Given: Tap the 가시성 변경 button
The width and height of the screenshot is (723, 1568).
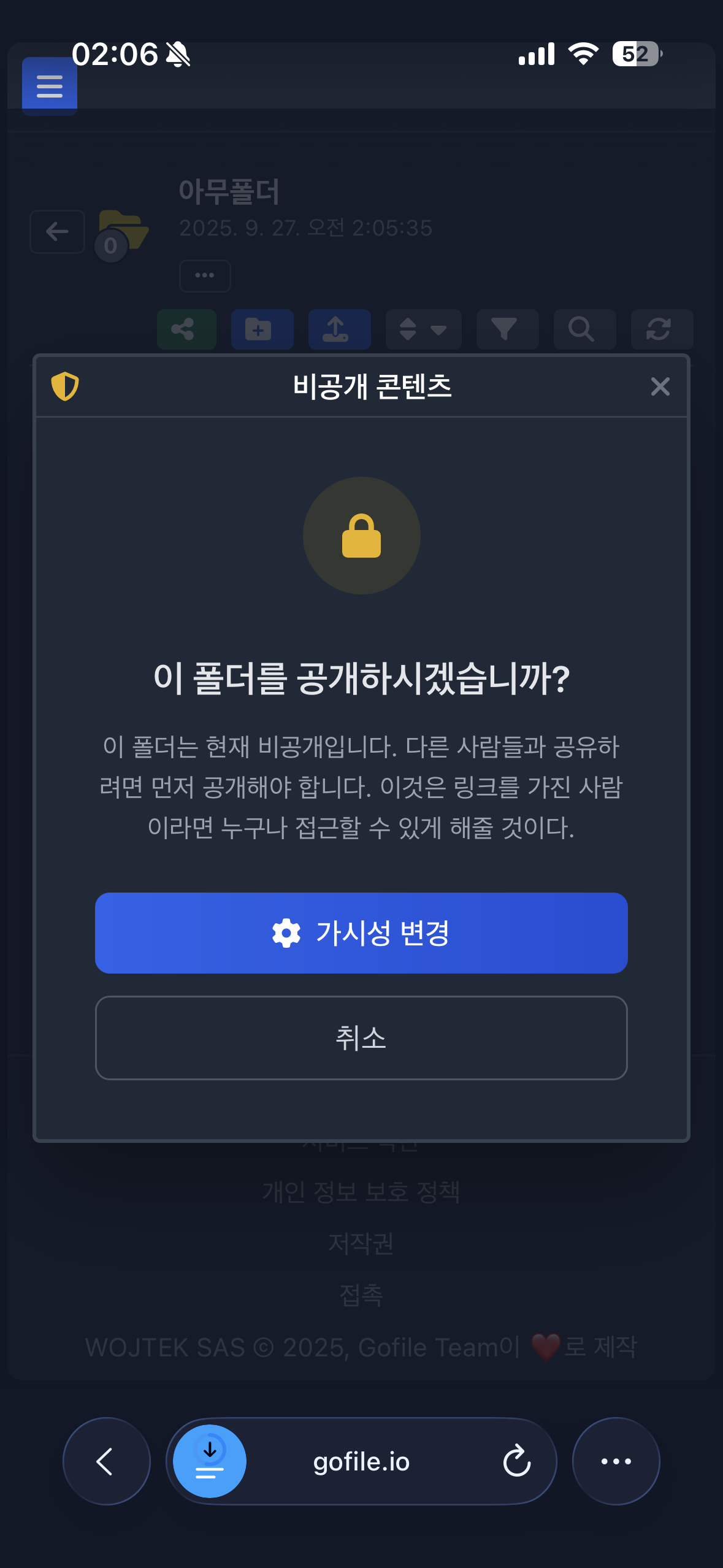Looking at the screenshot, I should tap(361, 932).
